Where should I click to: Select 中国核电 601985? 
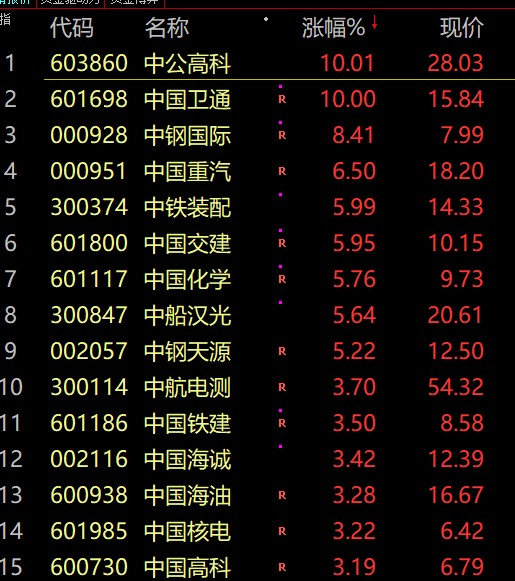coord(258,531)
